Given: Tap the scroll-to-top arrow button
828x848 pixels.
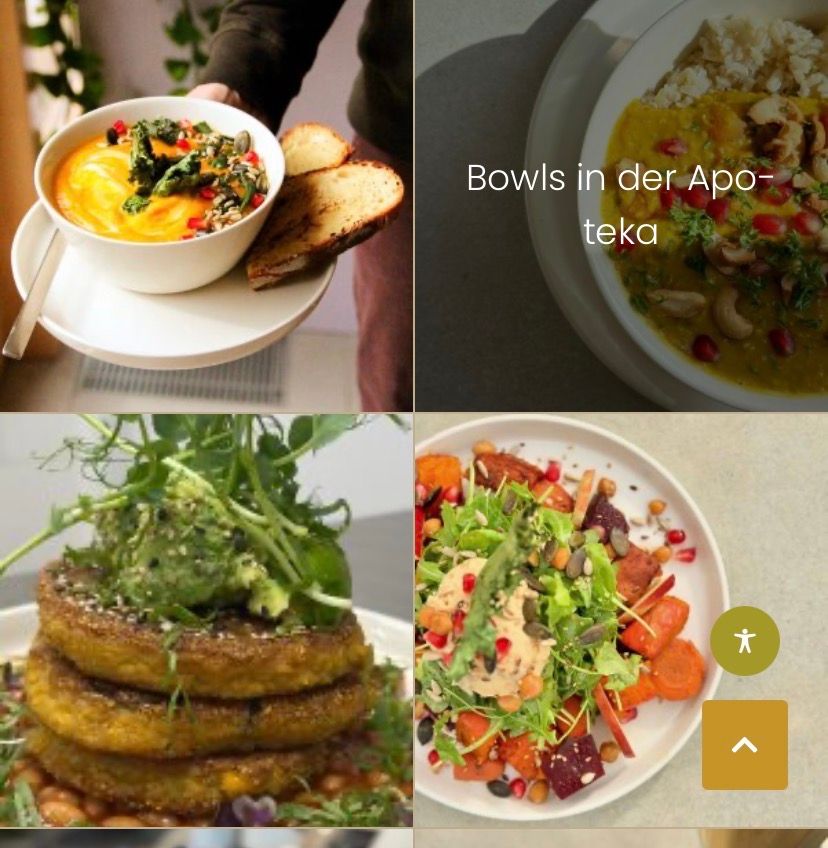Looking at the screenshot, I should point(744,745).
